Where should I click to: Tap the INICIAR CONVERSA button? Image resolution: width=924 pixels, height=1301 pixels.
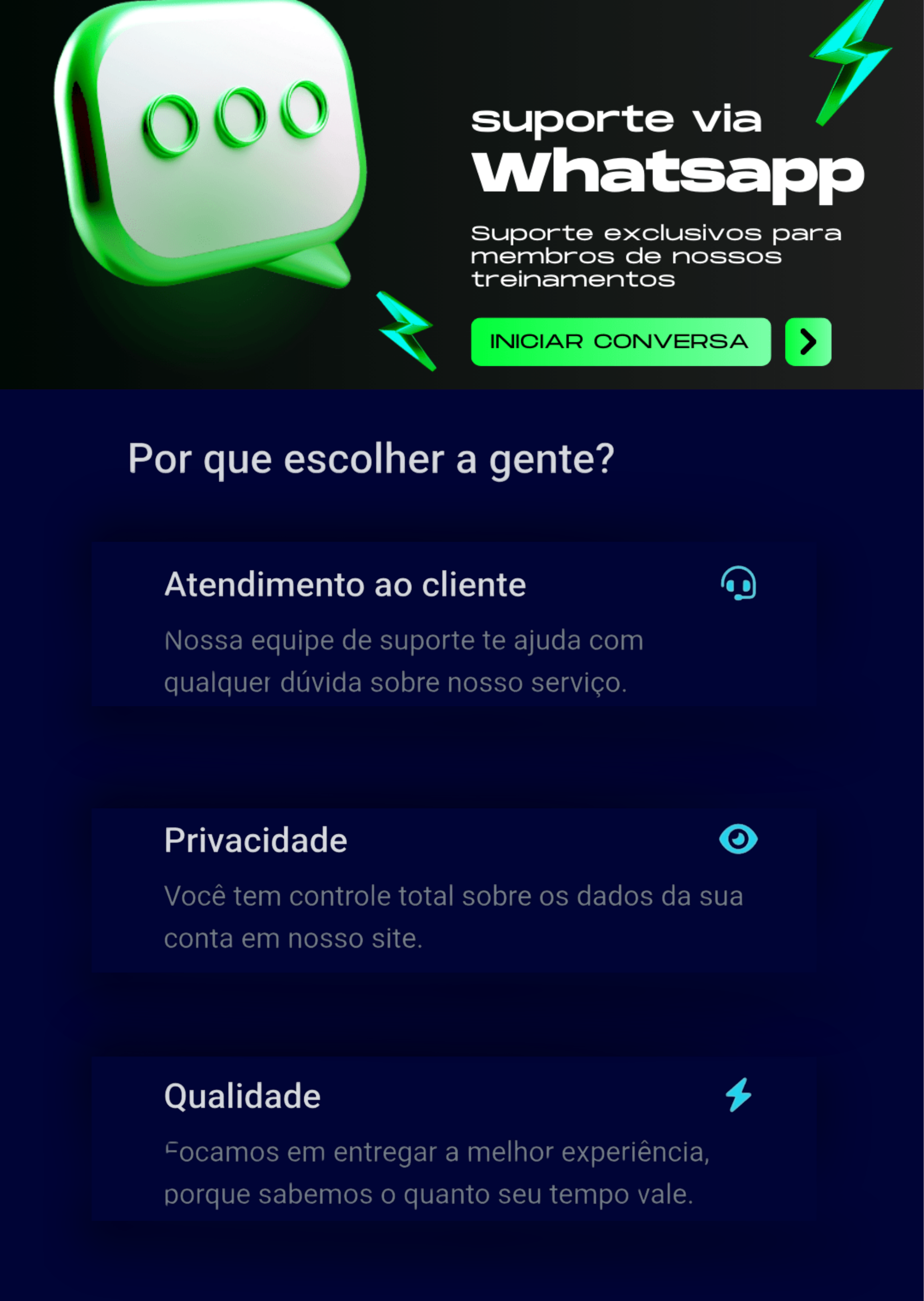[x=620, y=341]
